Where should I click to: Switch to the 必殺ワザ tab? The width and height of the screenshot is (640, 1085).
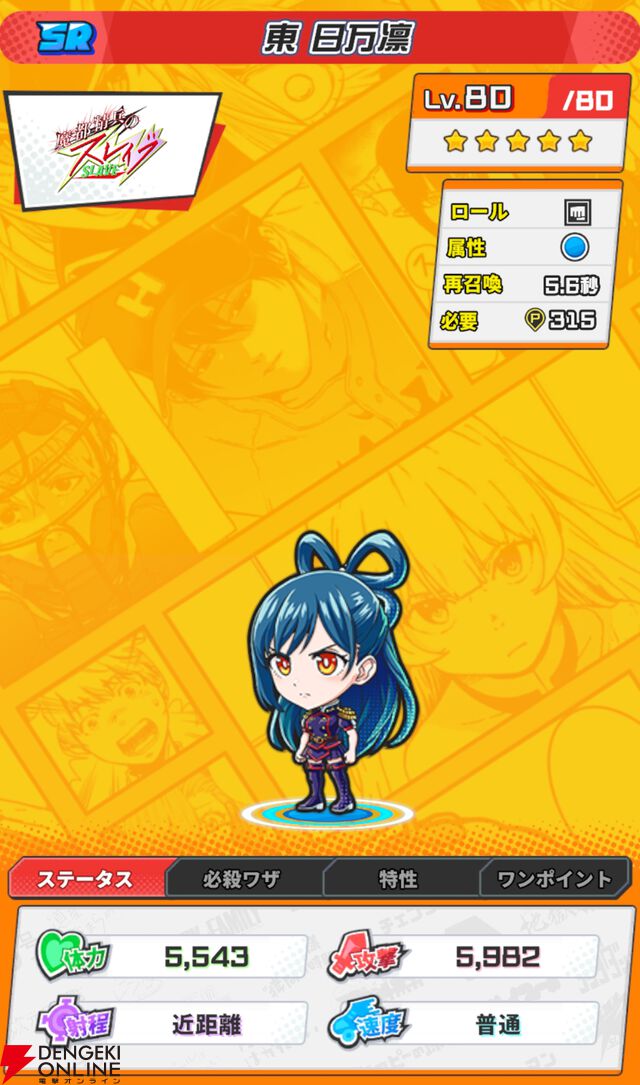(242, 879)
